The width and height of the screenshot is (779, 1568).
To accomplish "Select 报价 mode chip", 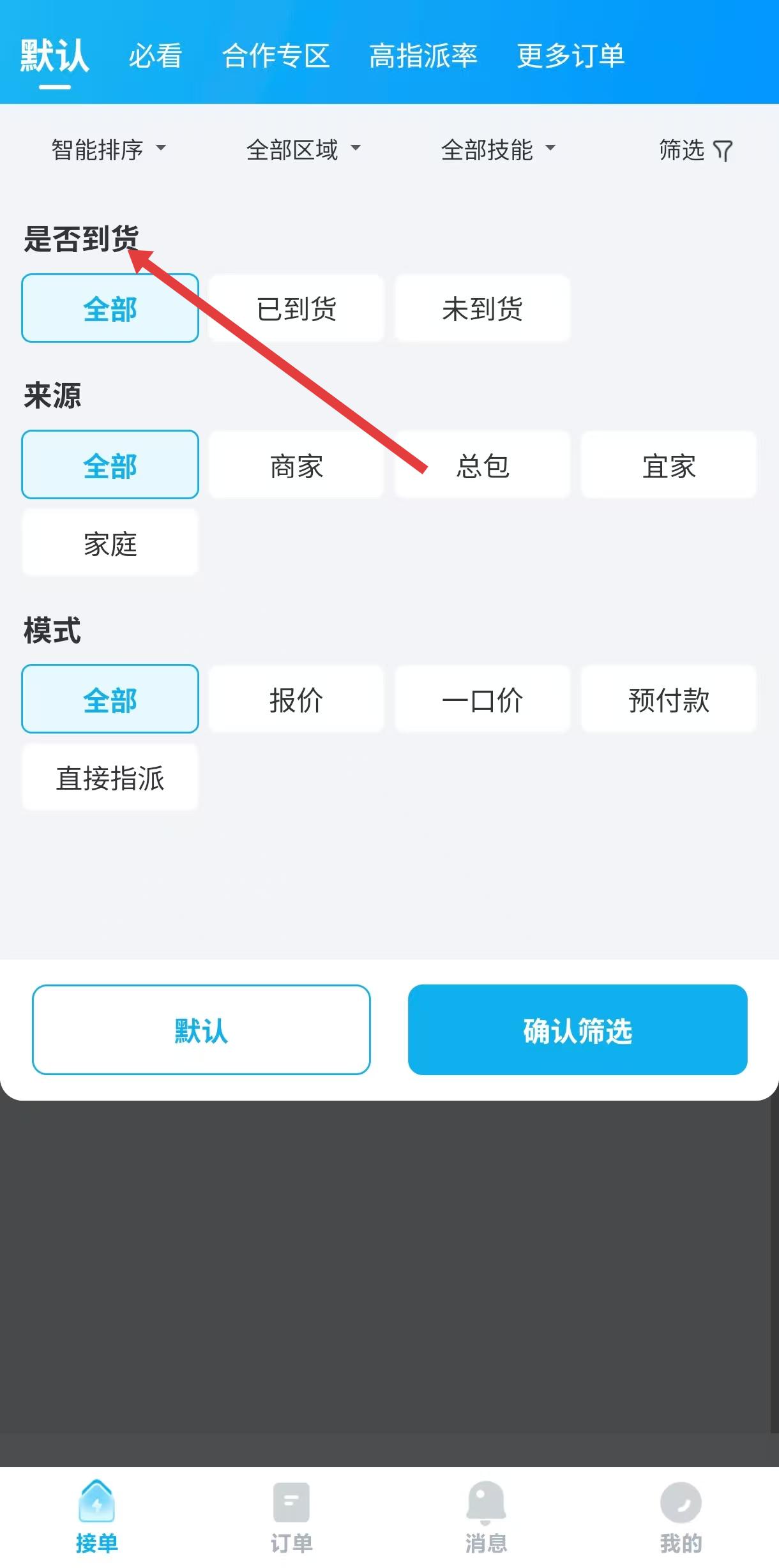I will click(x=296, y=700).
